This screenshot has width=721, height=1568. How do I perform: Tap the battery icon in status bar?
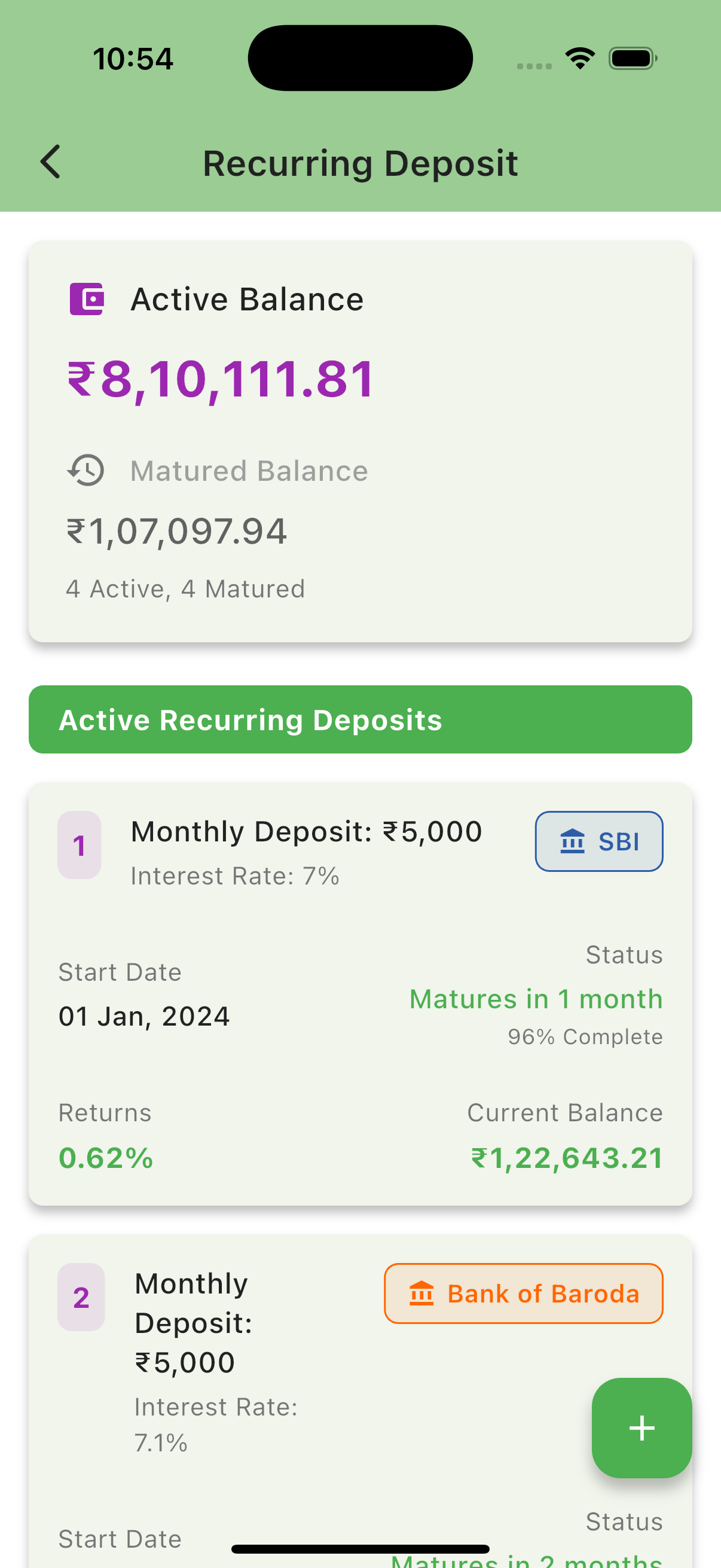click(x=631, y=58)
